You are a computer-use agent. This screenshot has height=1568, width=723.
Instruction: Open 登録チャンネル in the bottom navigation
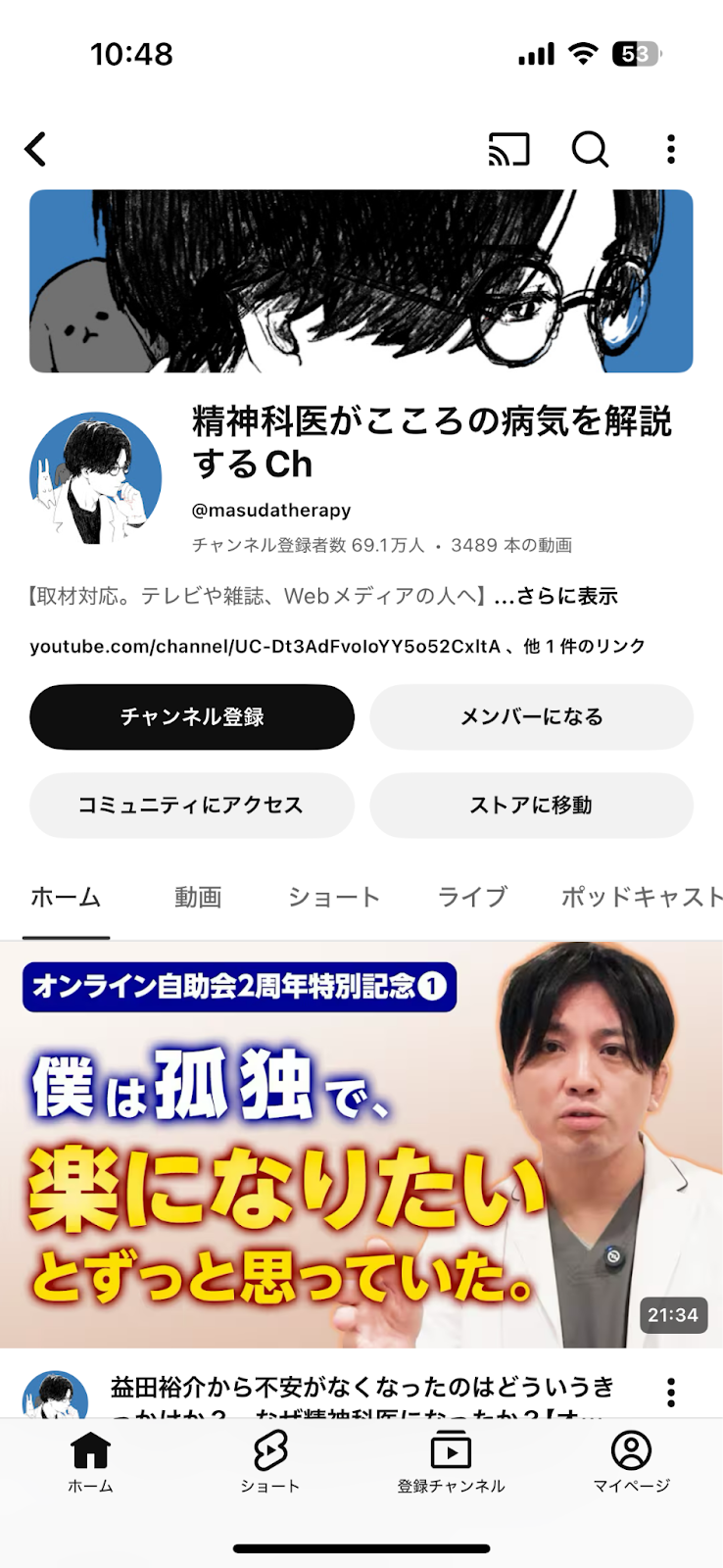point(451,1460)
